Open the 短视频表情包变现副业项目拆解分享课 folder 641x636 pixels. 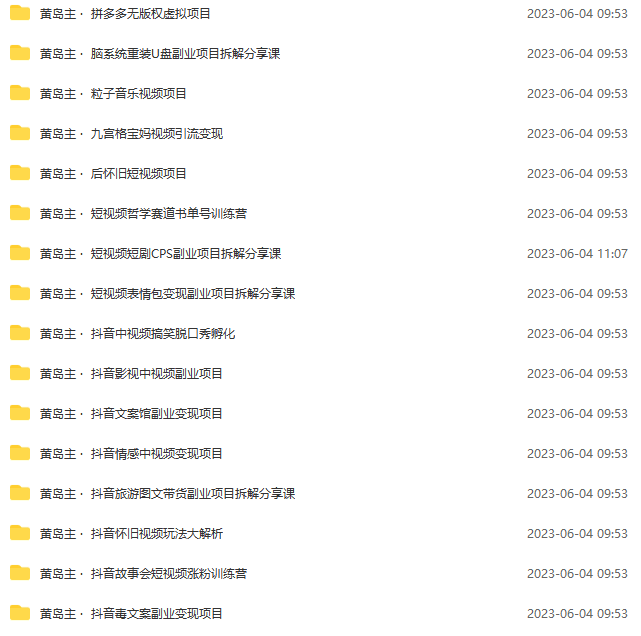coord(167,294)
